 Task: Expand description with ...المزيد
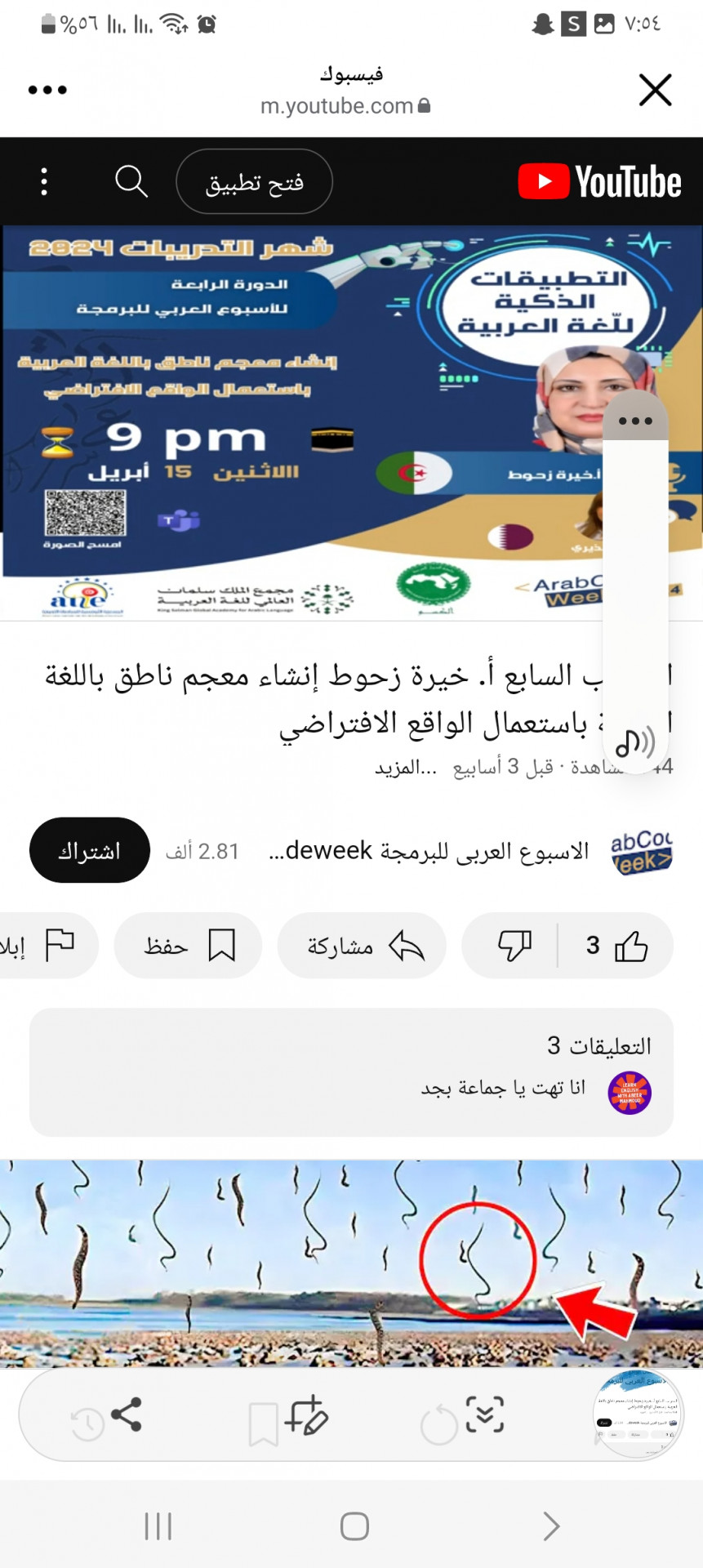pos(406,767)
